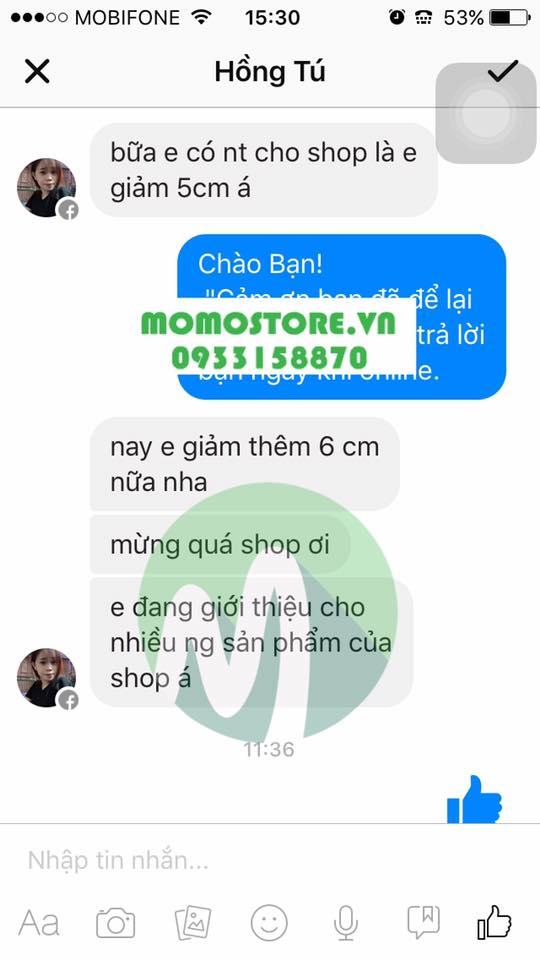Close the conversation with Hồng Tú
This screenshot has height=960, width=540.
(x=37, y=72)
